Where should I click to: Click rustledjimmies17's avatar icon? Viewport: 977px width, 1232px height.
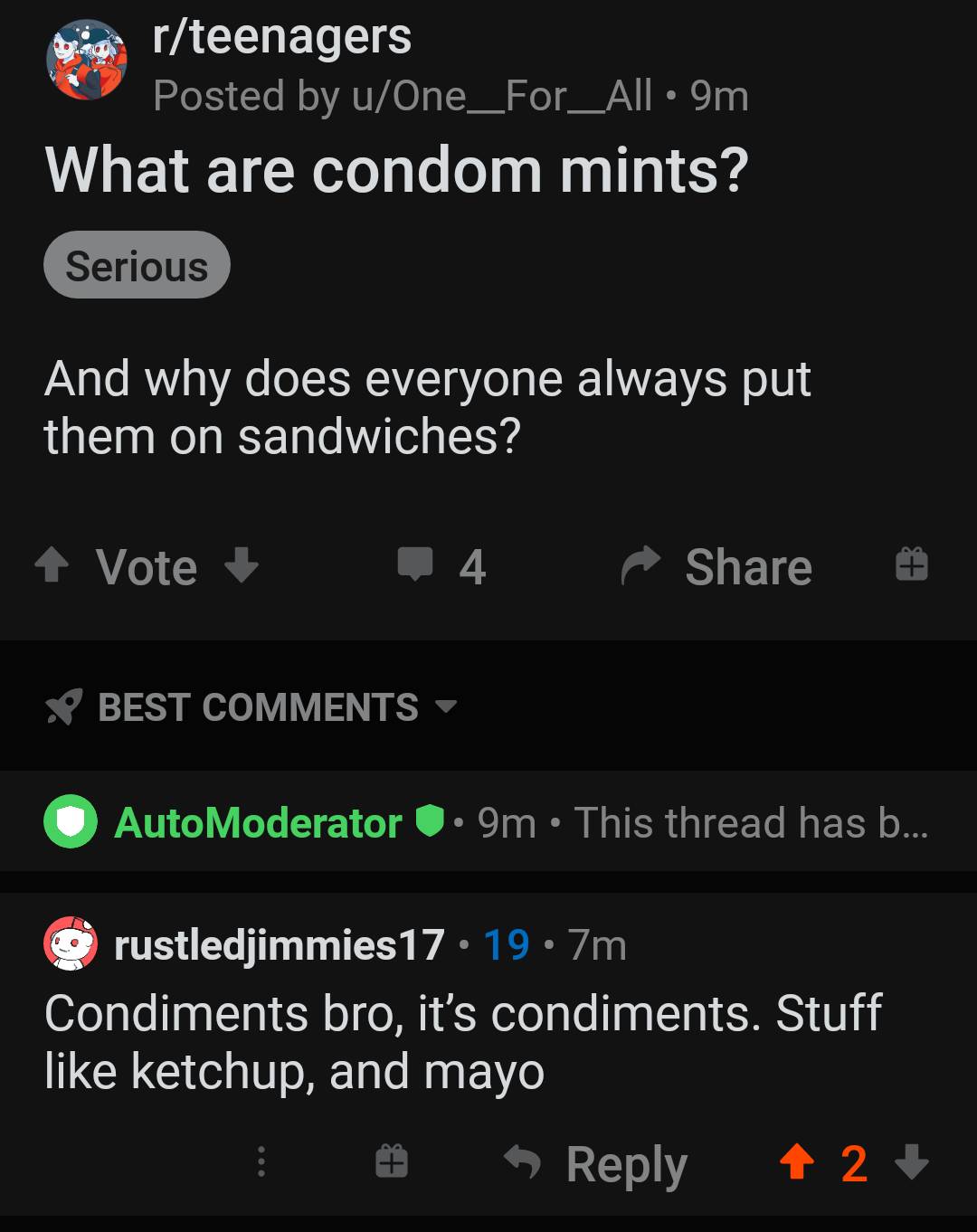point(71,943)
